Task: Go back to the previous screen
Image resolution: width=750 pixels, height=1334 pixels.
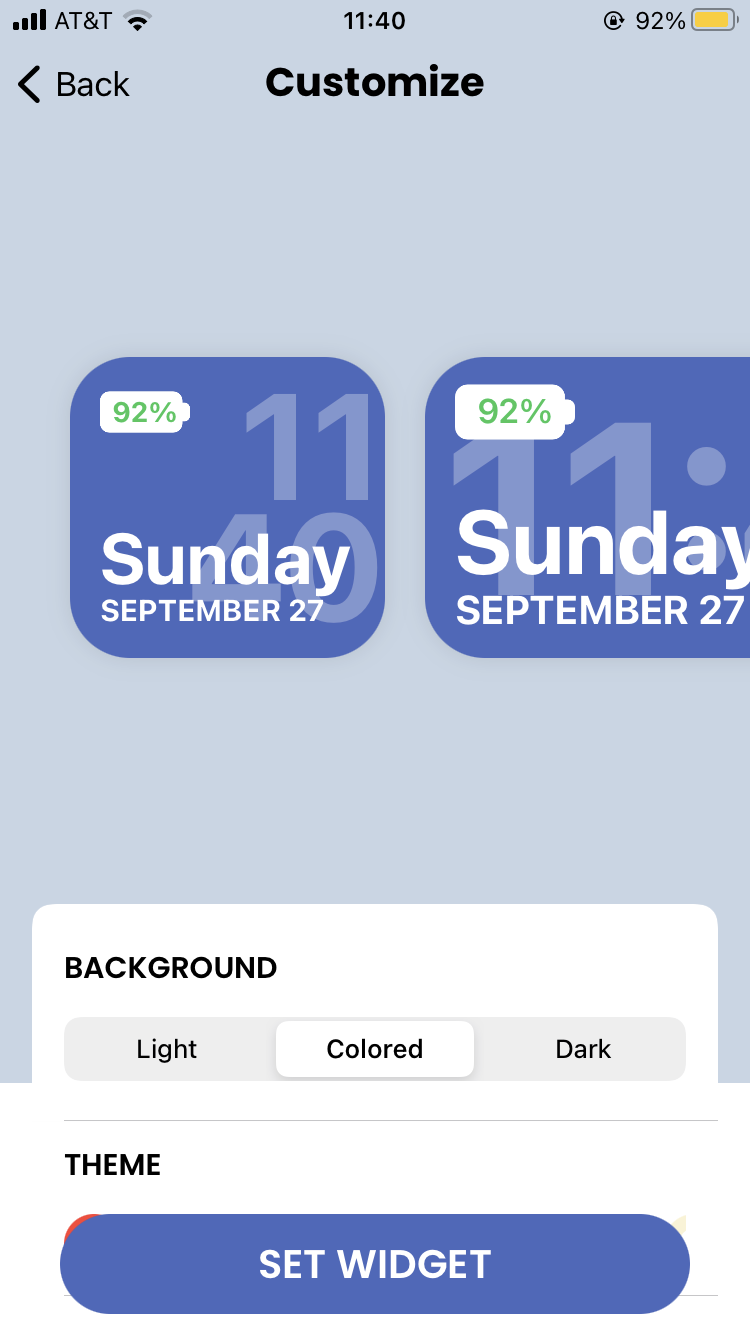Action: [x=74, y=84]
